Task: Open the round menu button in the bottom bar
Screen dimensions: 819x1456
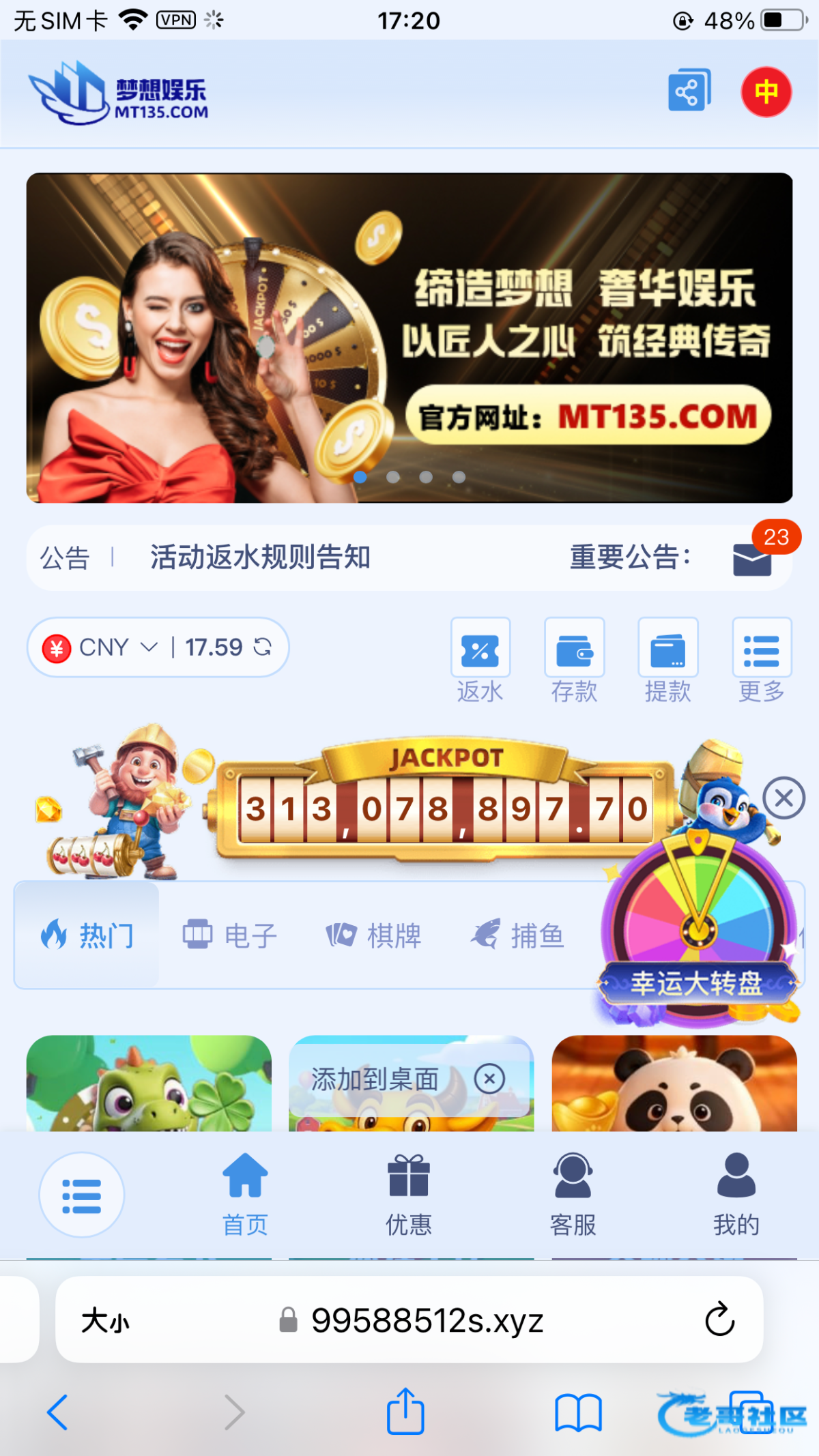Action: 82,1195
